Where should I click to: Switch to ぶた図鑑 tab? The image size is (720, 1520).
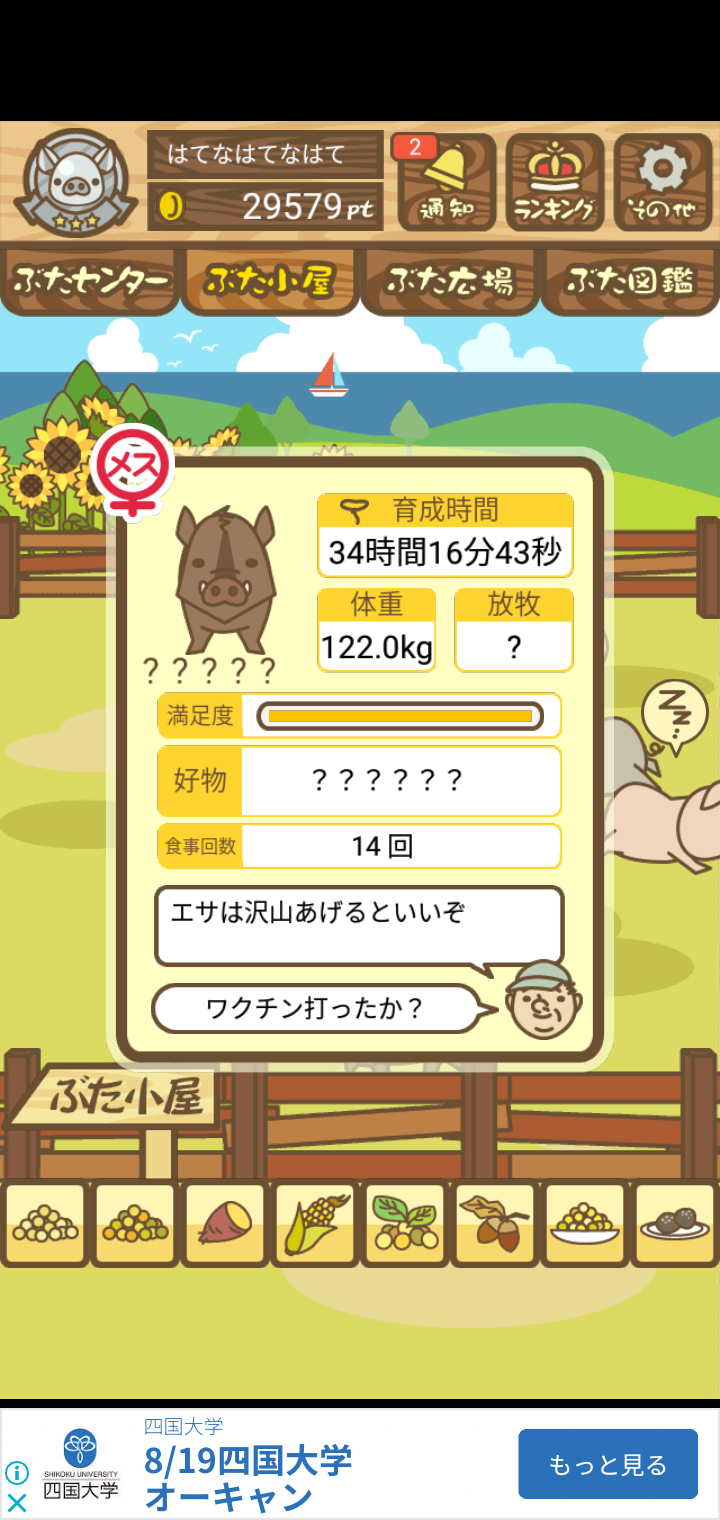[x=630, y=282]
